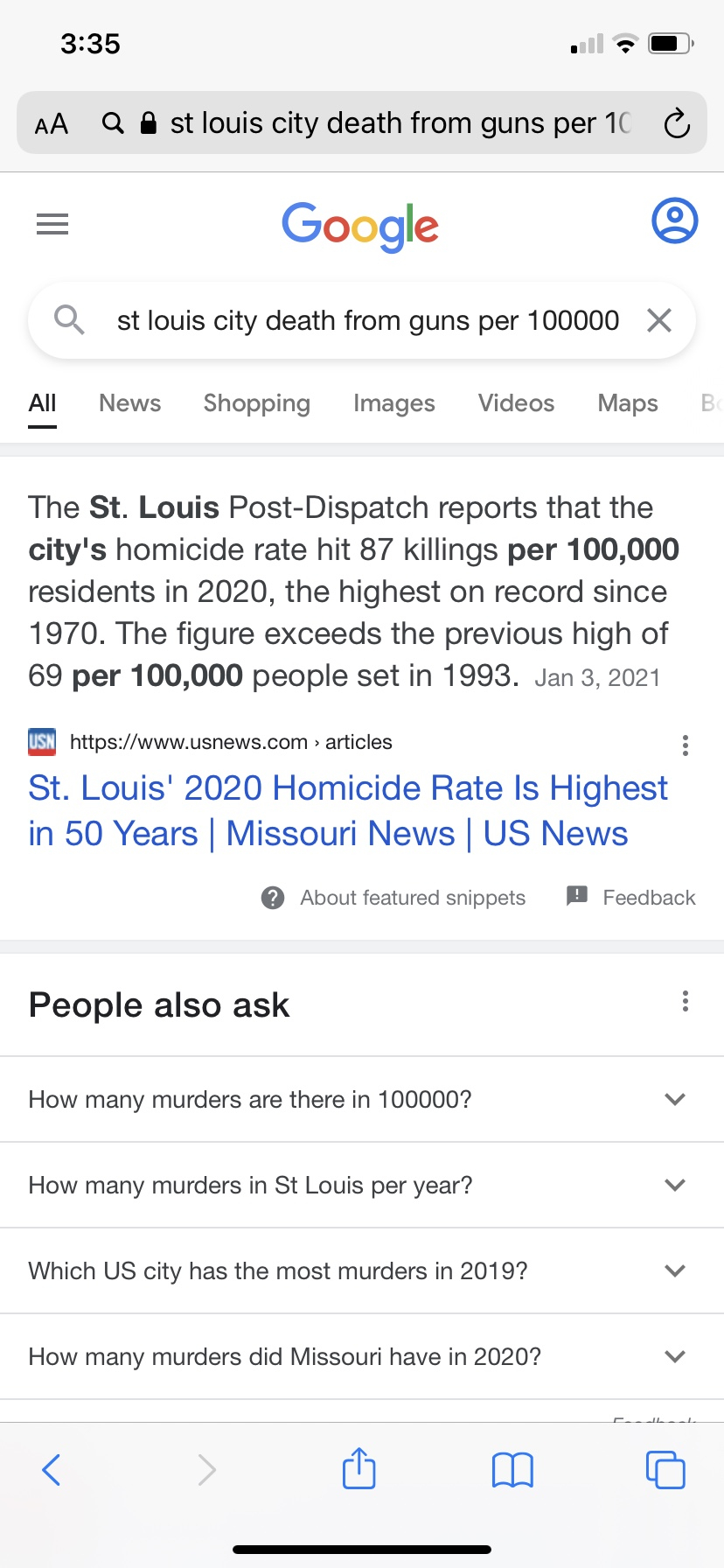Image resolution: width=724 pixels, height=1568 pixels.
Task: Open the Safari share sheet
Action: tap(359, 1469)
